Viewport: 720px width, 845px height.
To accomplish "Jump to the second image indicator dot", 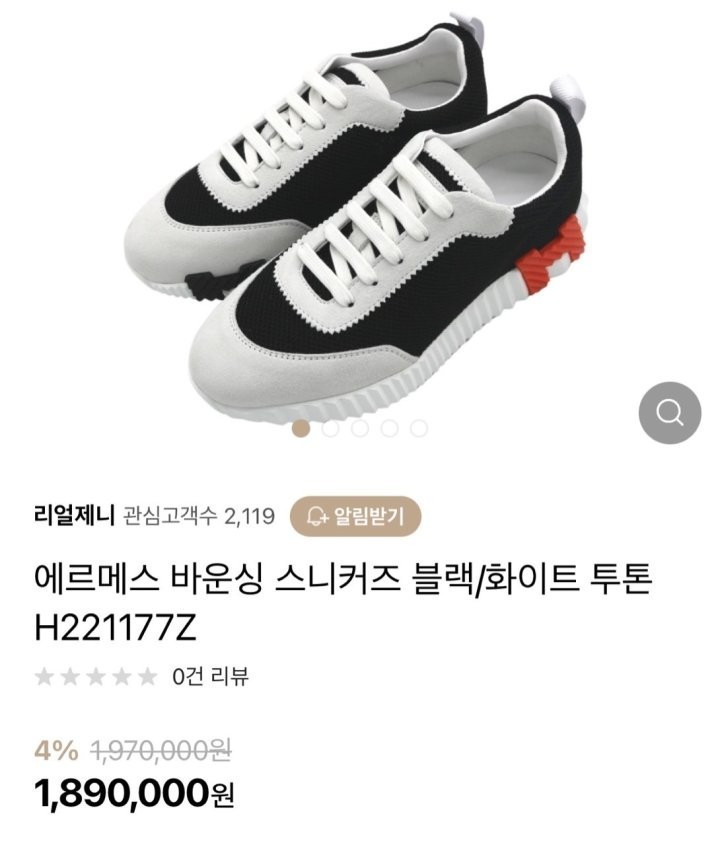I will [x=331, y=428].
